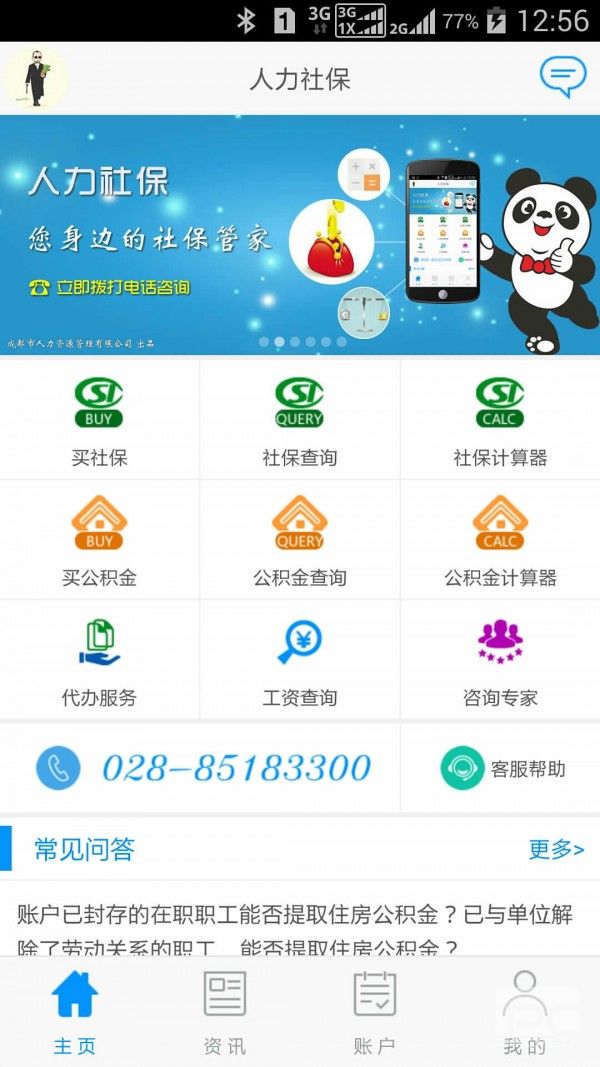Image resolution: width=600 pixels, height=1067 pixels.
Task: Call the hotline 028-85183300
Action: pos(205,768)
